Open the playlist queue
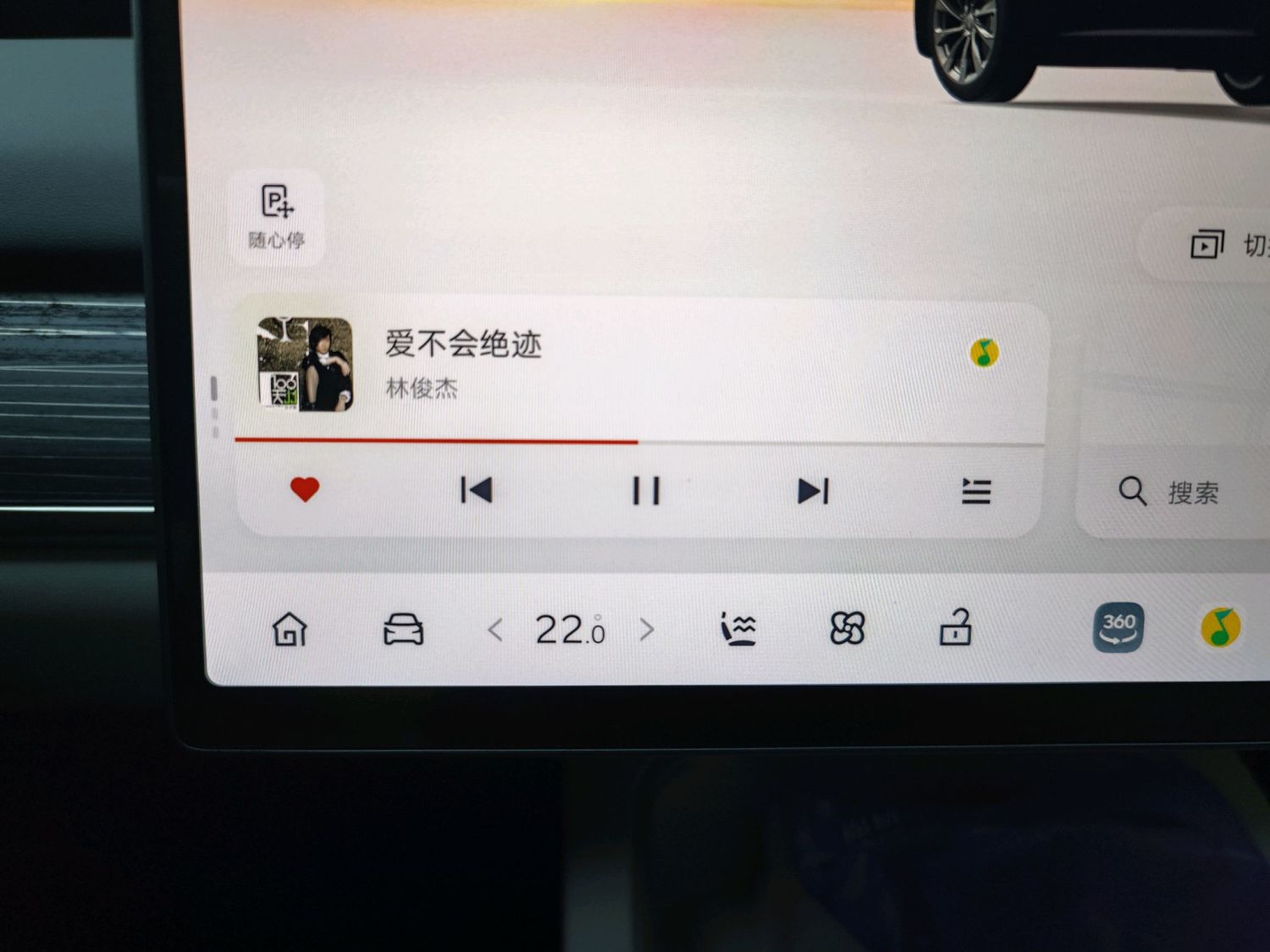The image size is (1270, 952). point(975,492)
